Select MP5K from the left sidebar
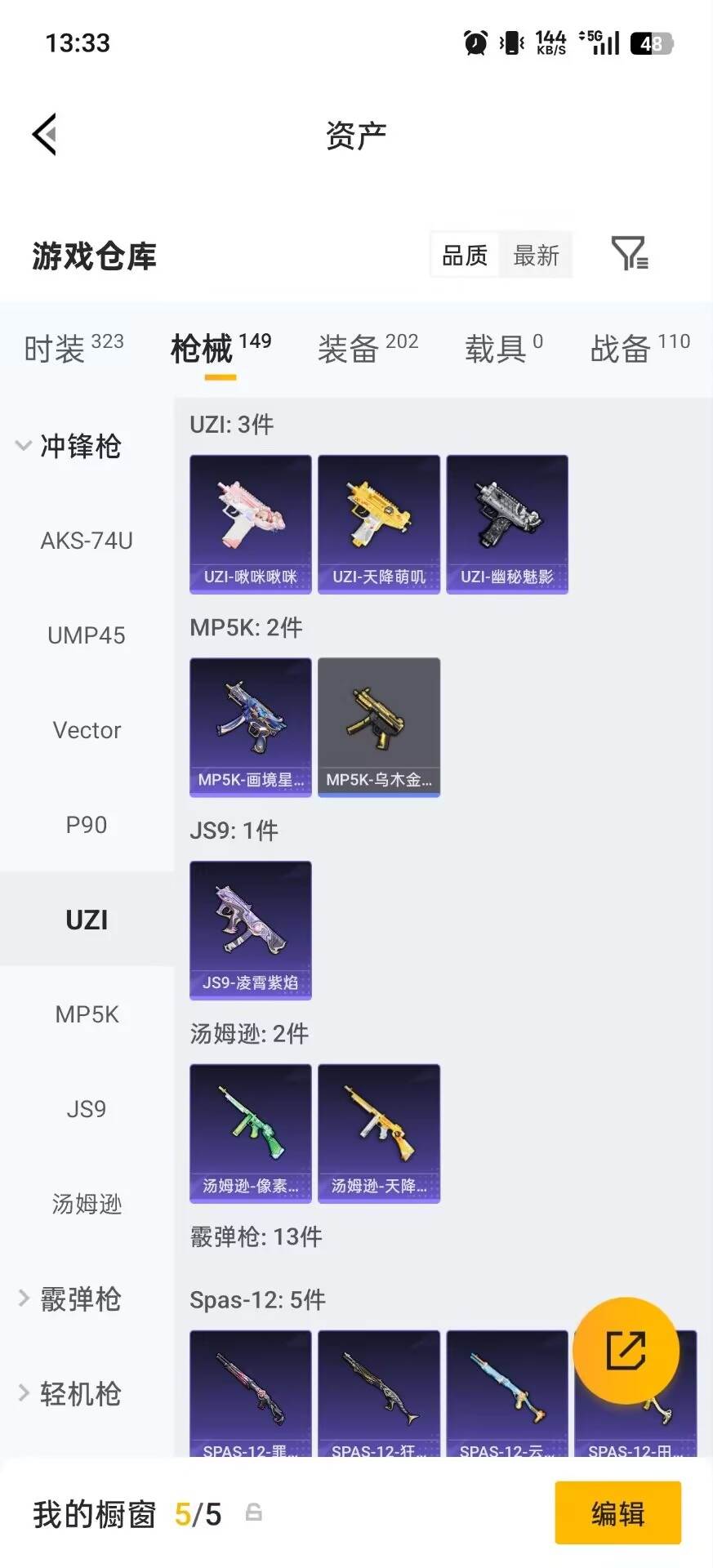713x1568 pixels. (87, 1014)
